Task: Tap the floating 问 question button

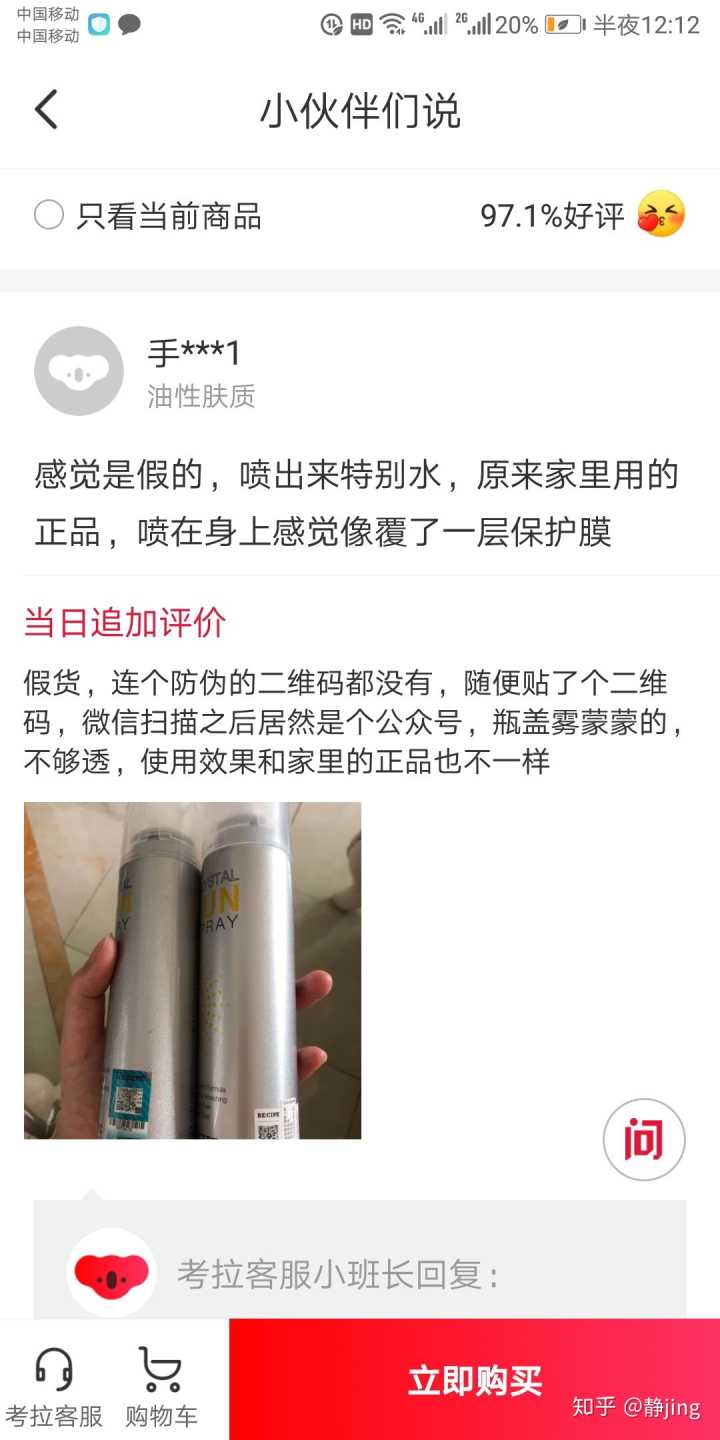Action: [644, 1140]
